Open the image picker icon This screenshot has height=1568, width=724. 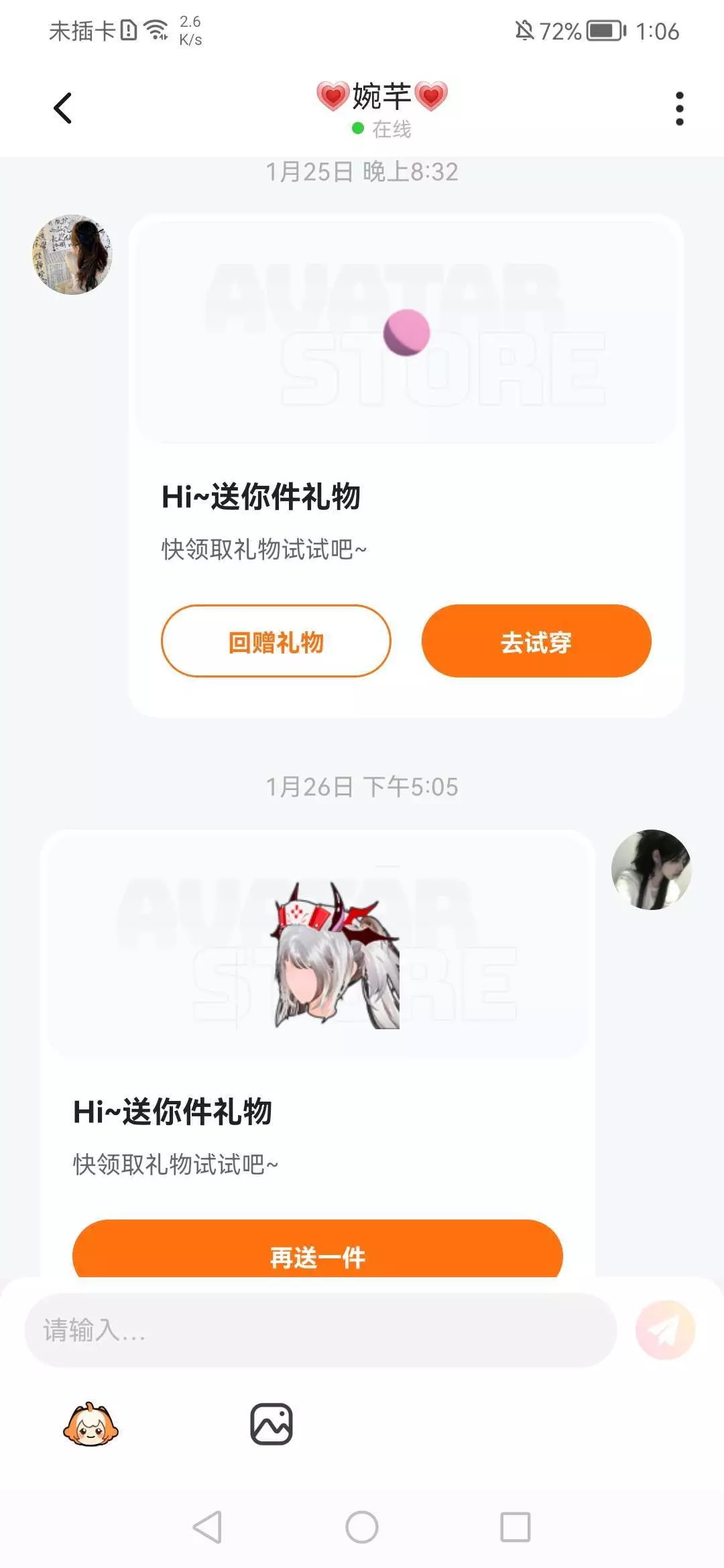pyautogui.click(x=271, y=1424)
